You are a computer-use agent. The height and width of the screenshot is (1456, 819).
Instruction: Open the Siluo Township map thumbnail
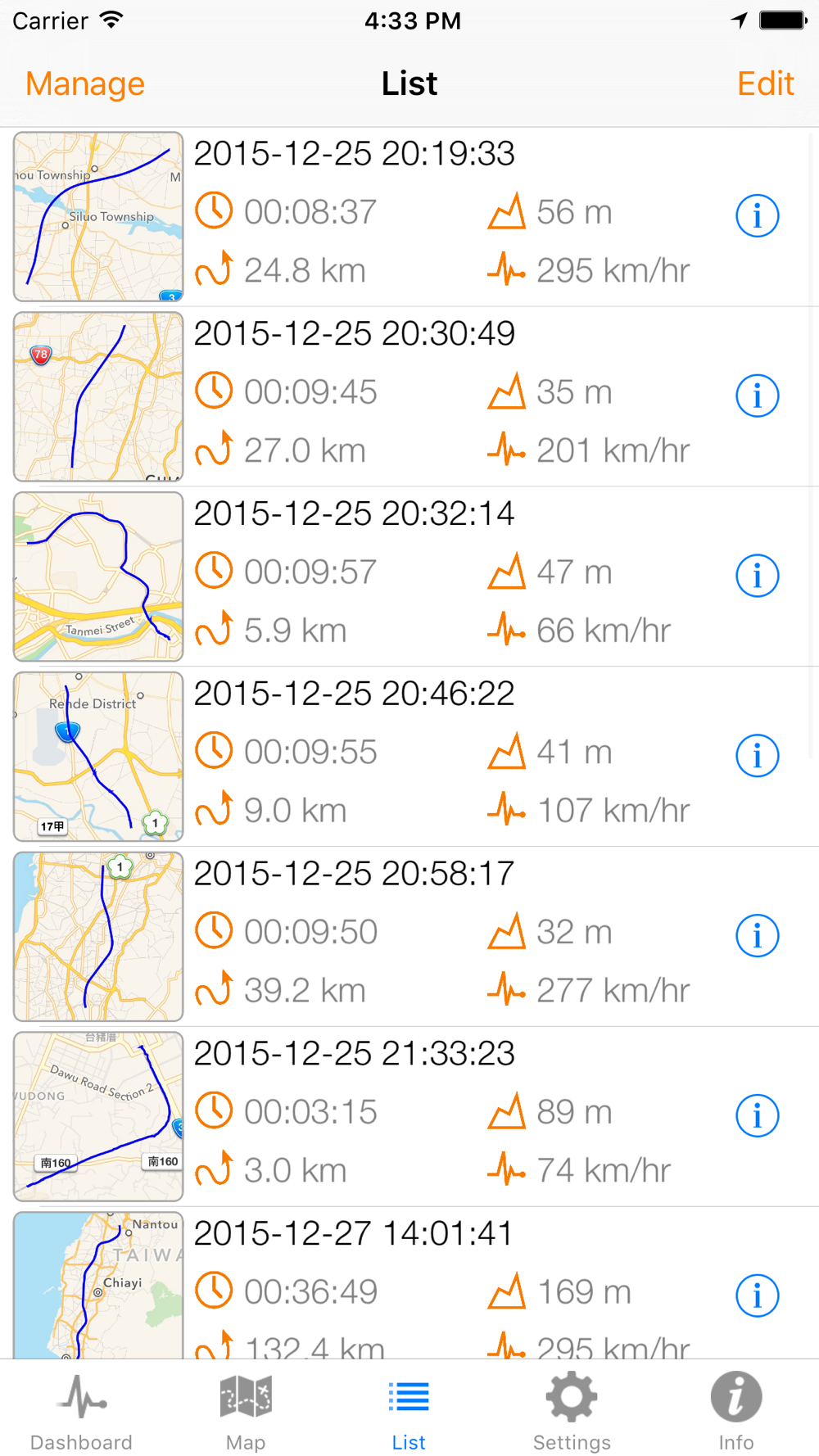click(98, 216)
